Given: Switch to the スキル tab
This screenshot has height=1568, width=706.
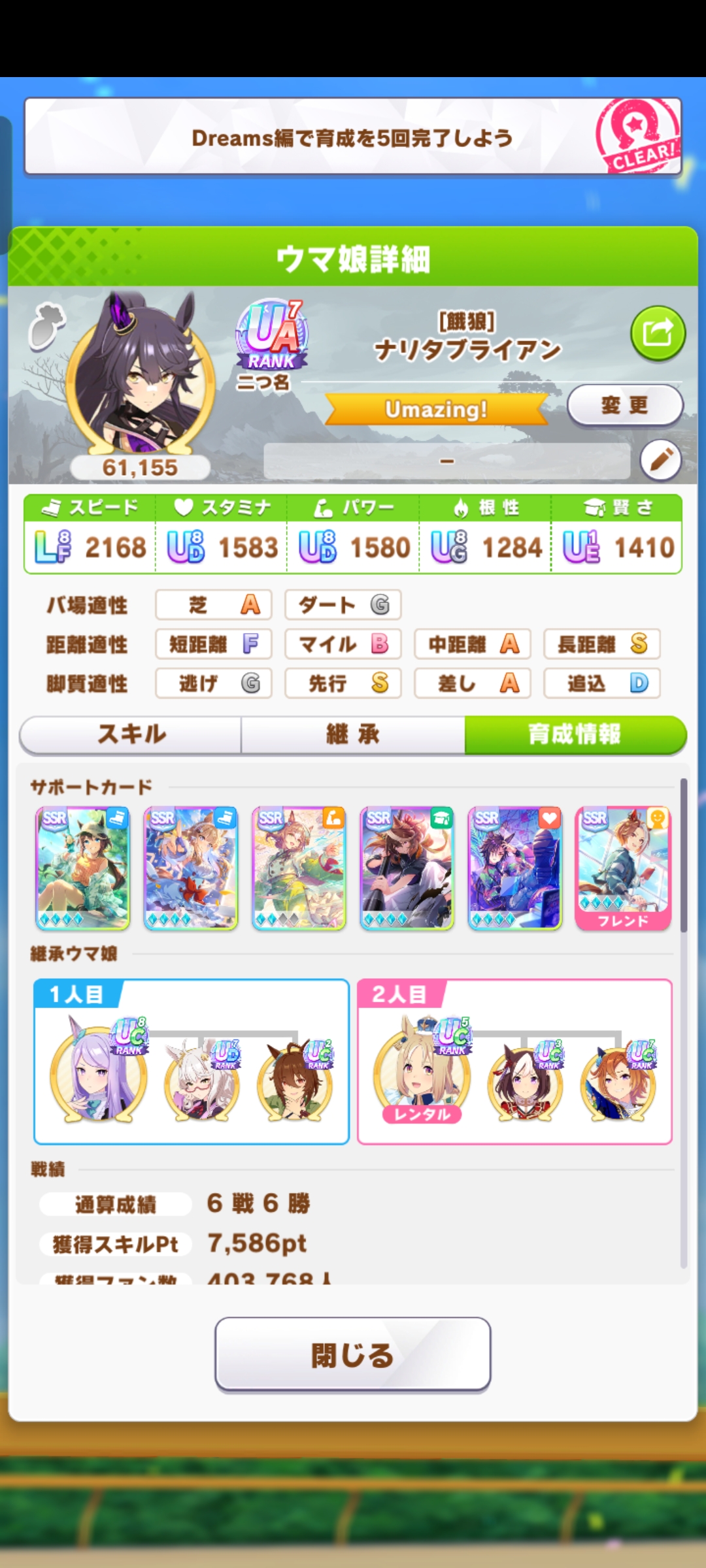Looking at the screenshot, I should 131,734.
